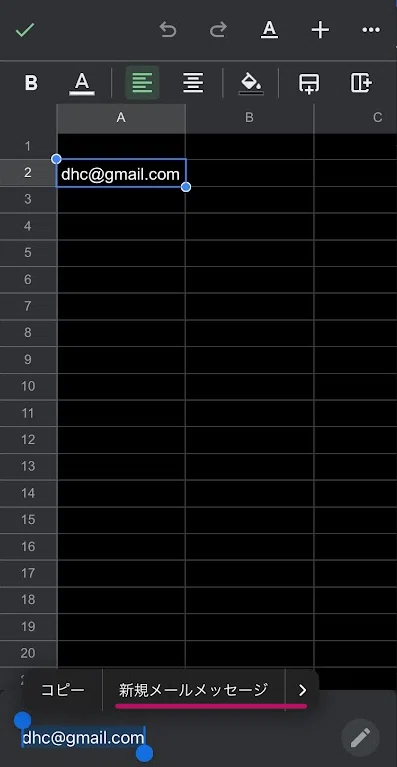This screenshot has height=767, width=397.
Task: Center-align the cell text
Action: 193,83
